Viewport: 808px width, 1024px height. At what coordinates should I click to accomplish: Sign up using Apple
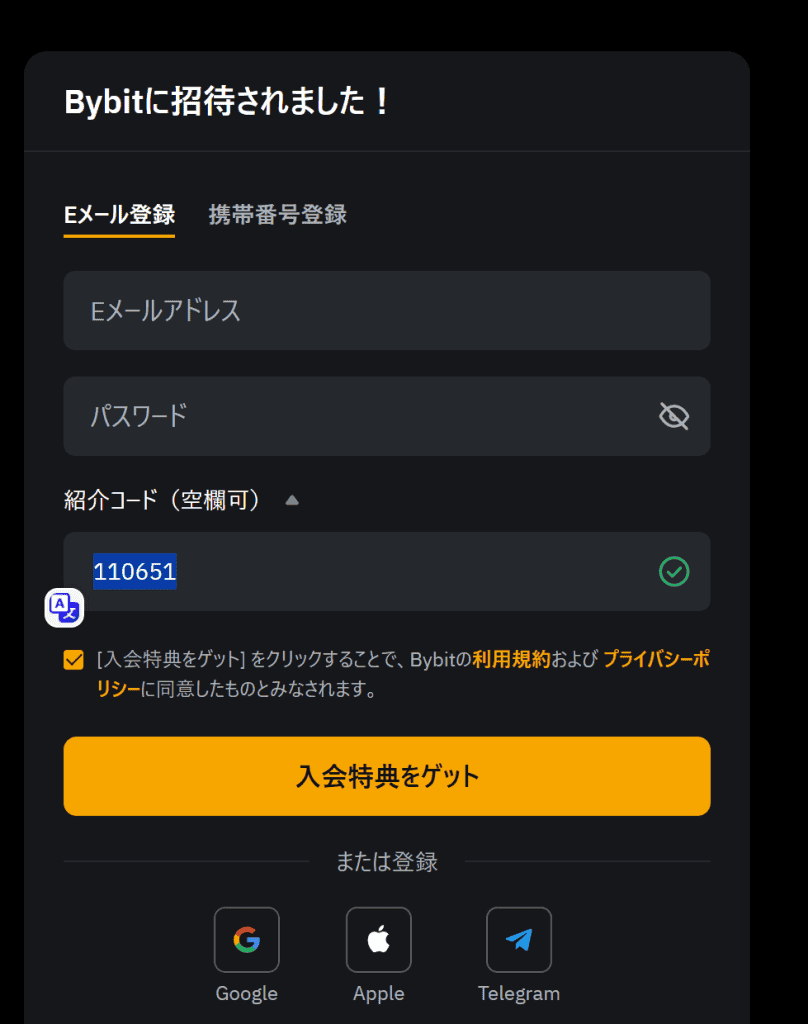pos(378,940)
